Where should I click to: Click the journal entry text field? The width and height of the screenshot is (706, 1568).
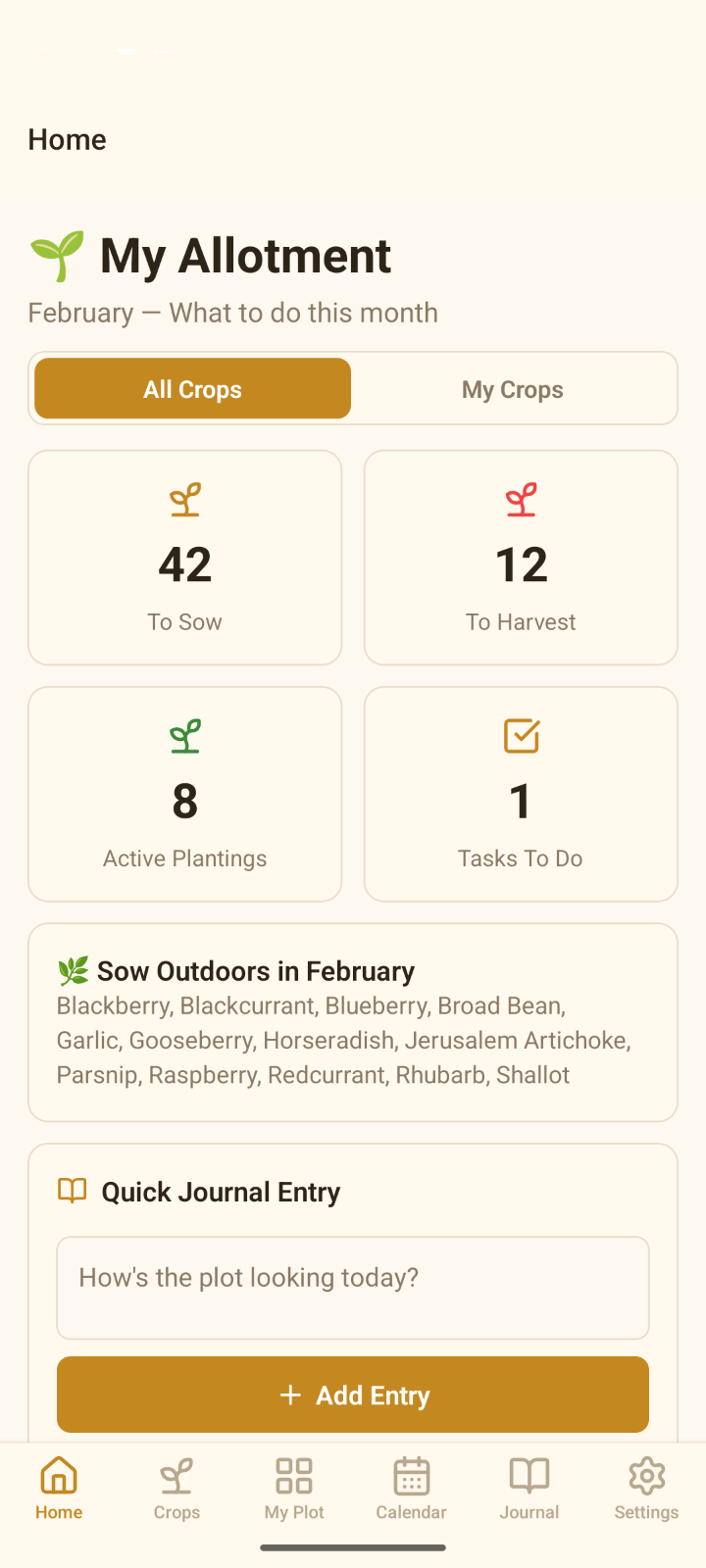(353, 1287)
